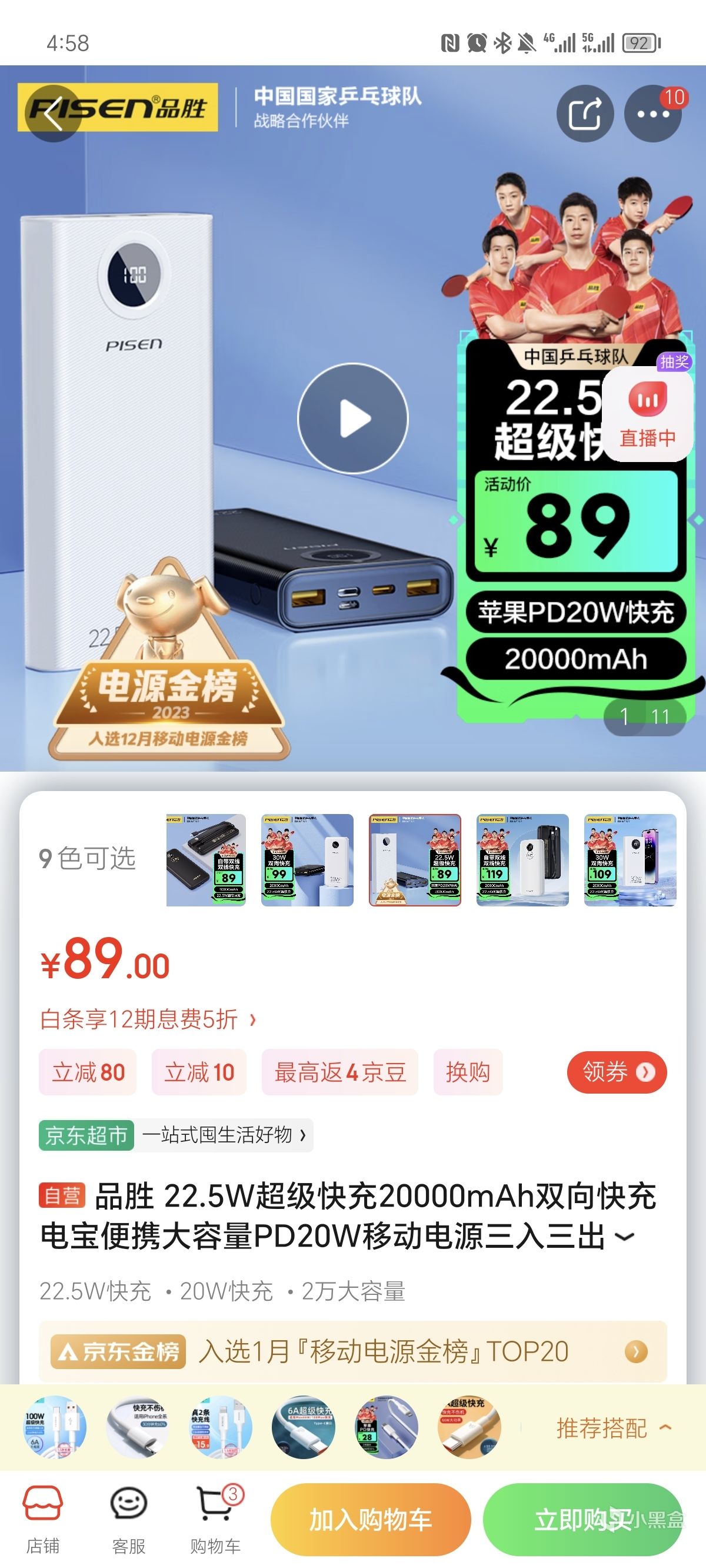The width and height of the screenshot is (706, 1568).
Task: Open 京东金榜 移动电源金榜 TOP20 ranking
Action: tap(352, 1351)
